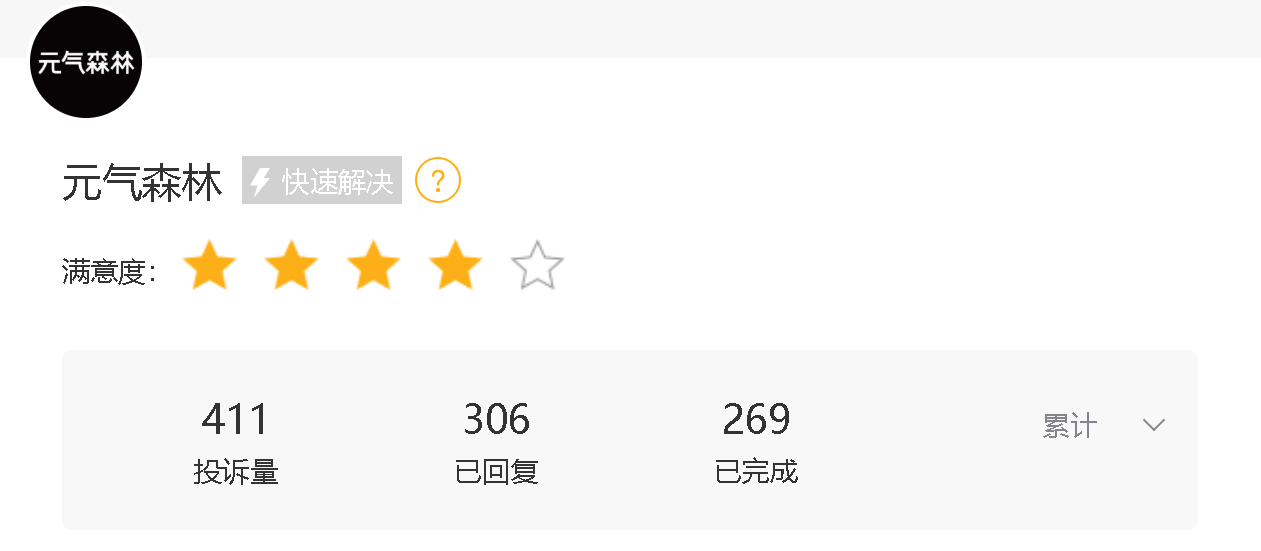The image size is (1261, 551).
Task: Open the question mark help icon
Action: (438, 181)
